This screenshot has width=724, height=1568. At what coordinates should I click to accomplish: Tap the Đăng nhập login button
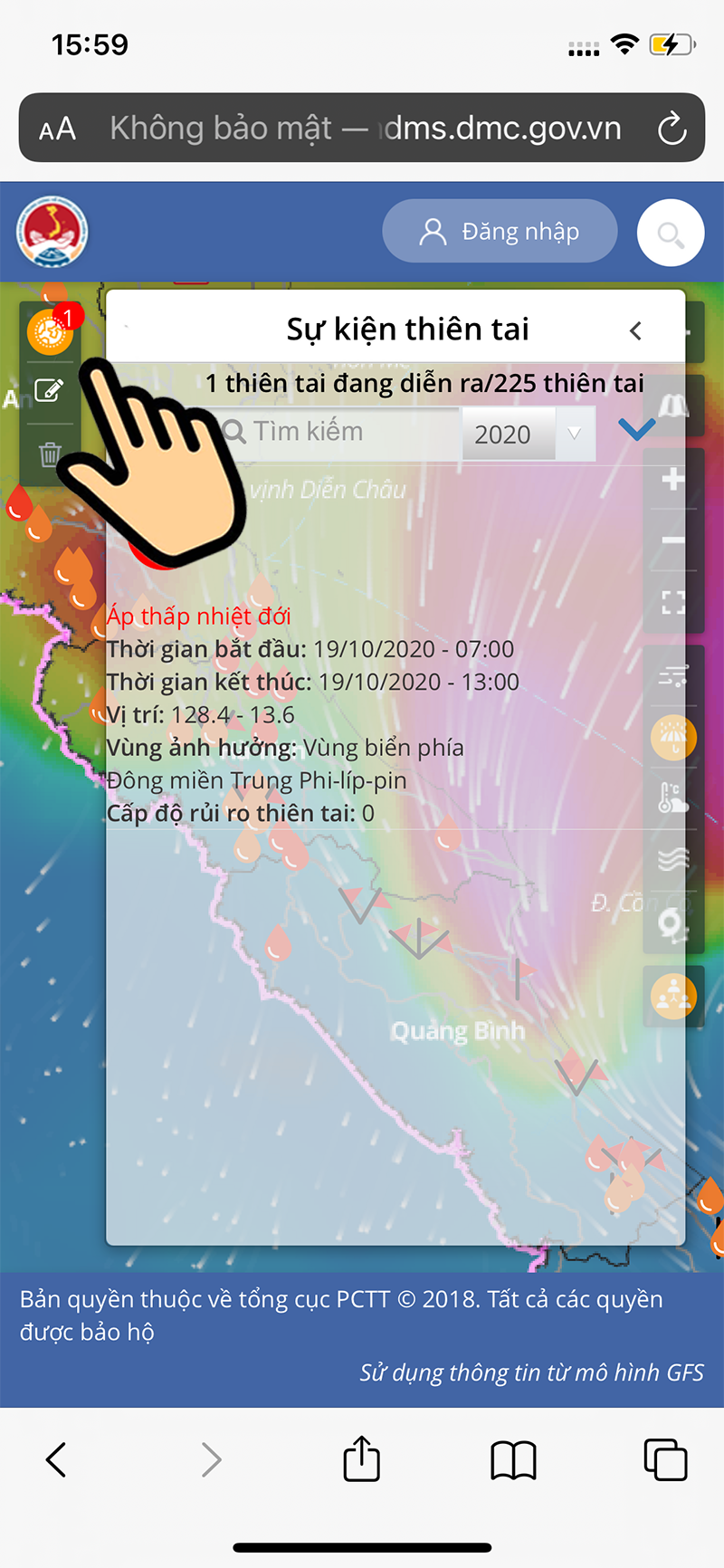pos(500,232)
